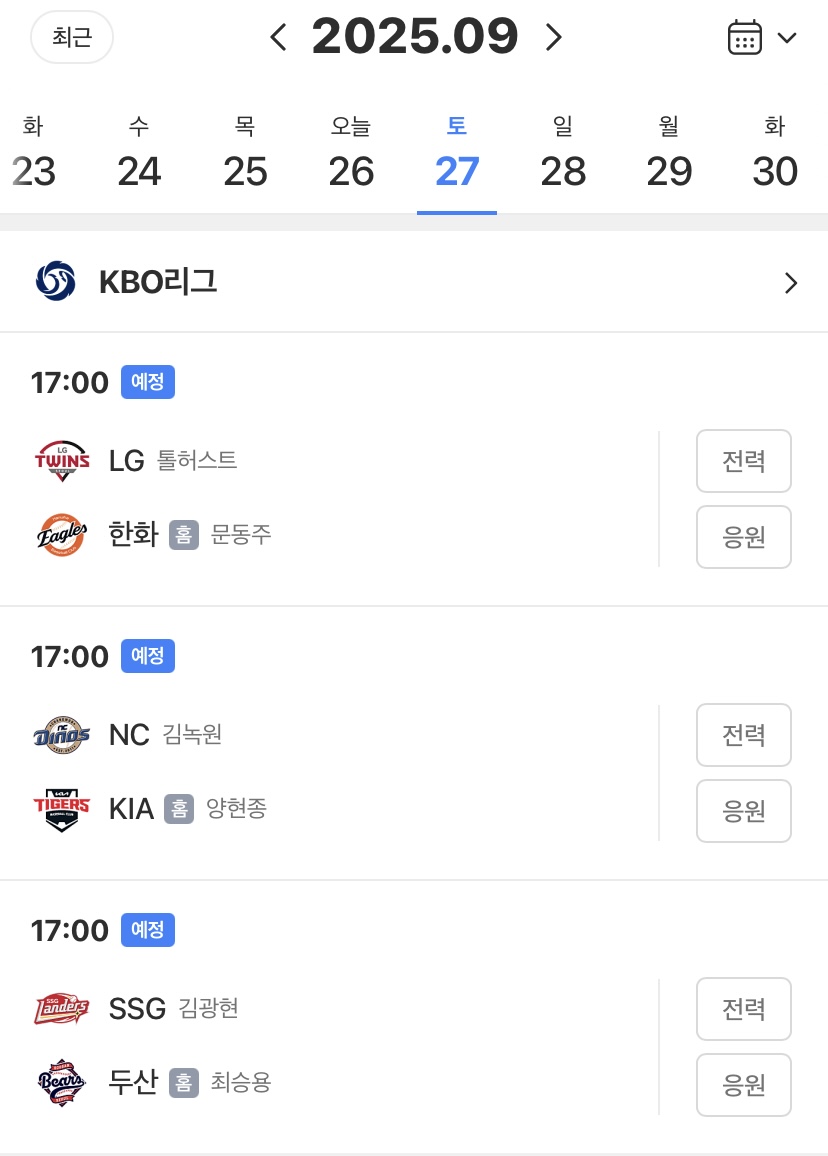This screenshot has height=1156, width=828.
Task: Open the calendar date picker
Action: click(x=761, y=38)
